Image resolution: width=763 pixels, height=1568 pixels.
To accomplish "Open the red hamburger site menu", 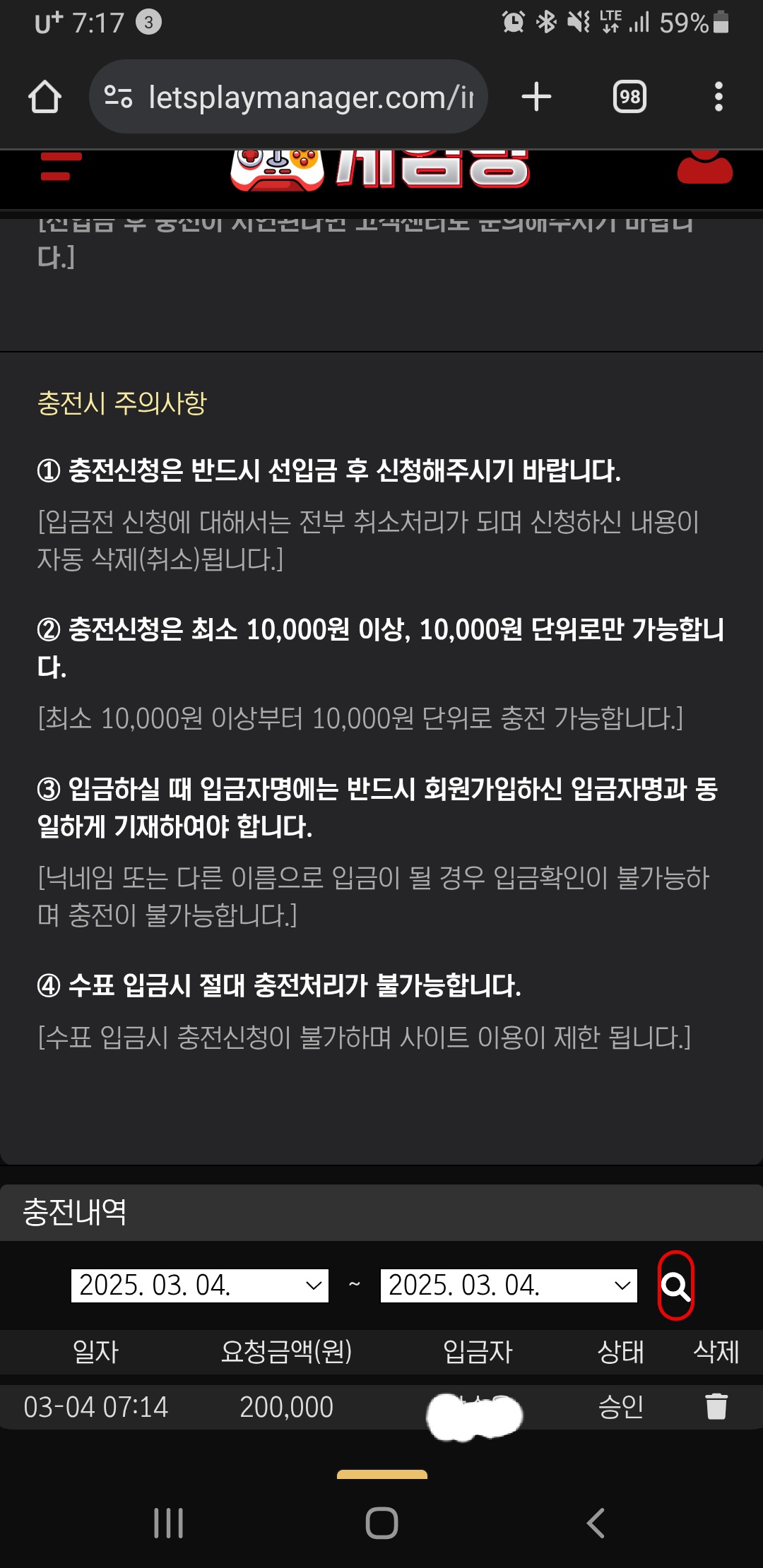I will [x=61, y=167].
